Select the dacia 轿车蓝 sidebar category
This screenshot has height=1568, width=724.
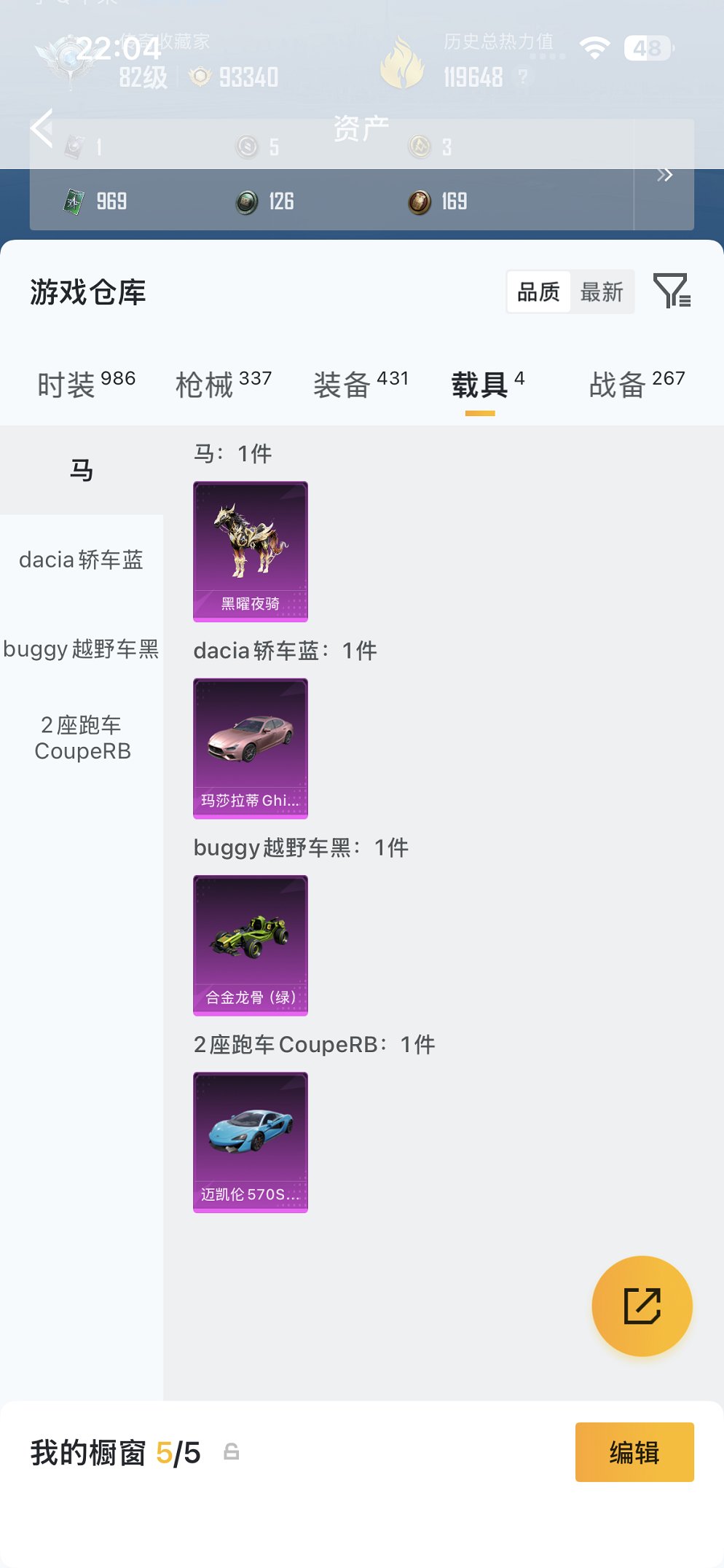tap(82, 560)
